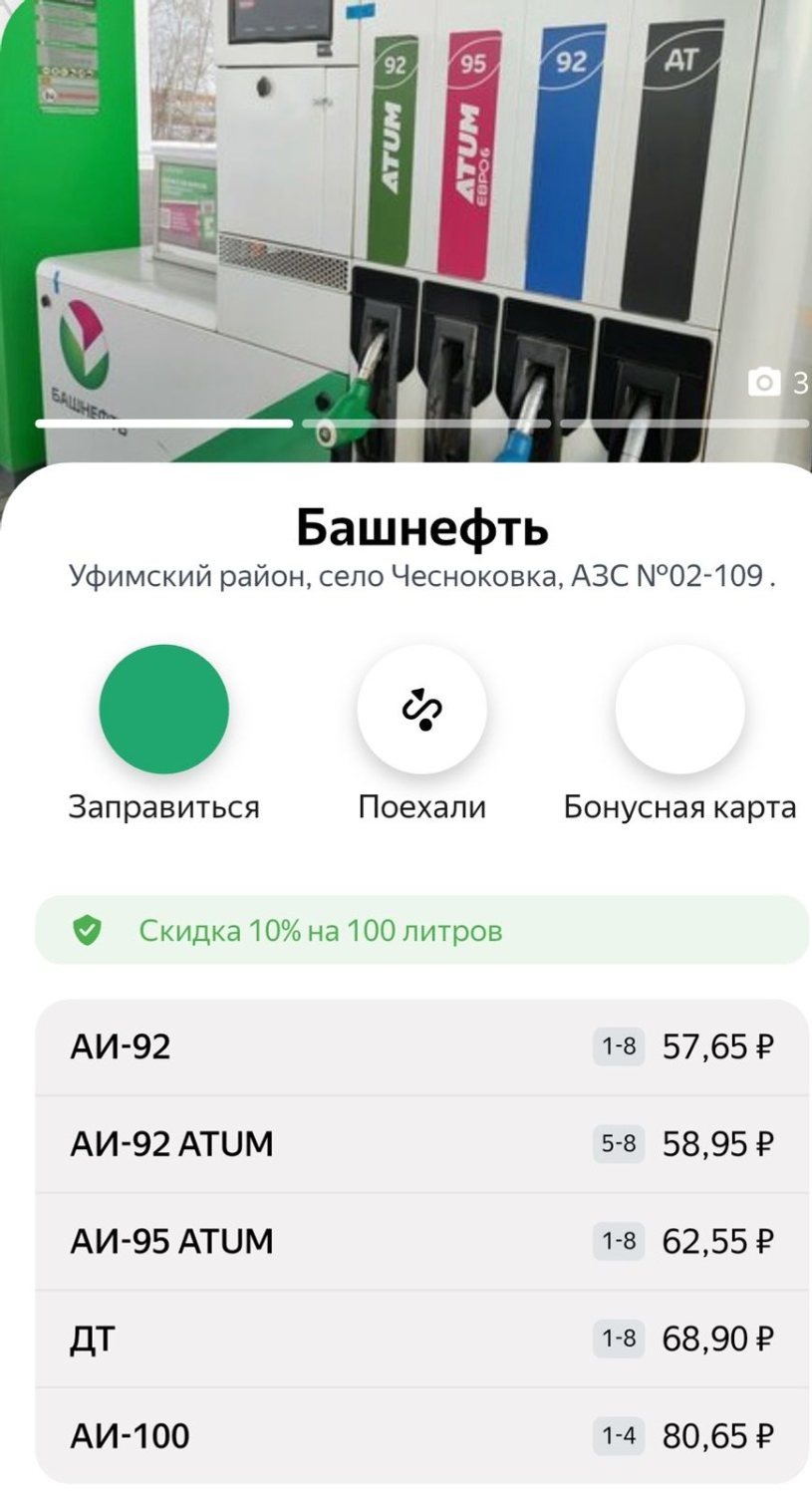
Task: Tap the station photo to view gallery
Action: [406, 199]
